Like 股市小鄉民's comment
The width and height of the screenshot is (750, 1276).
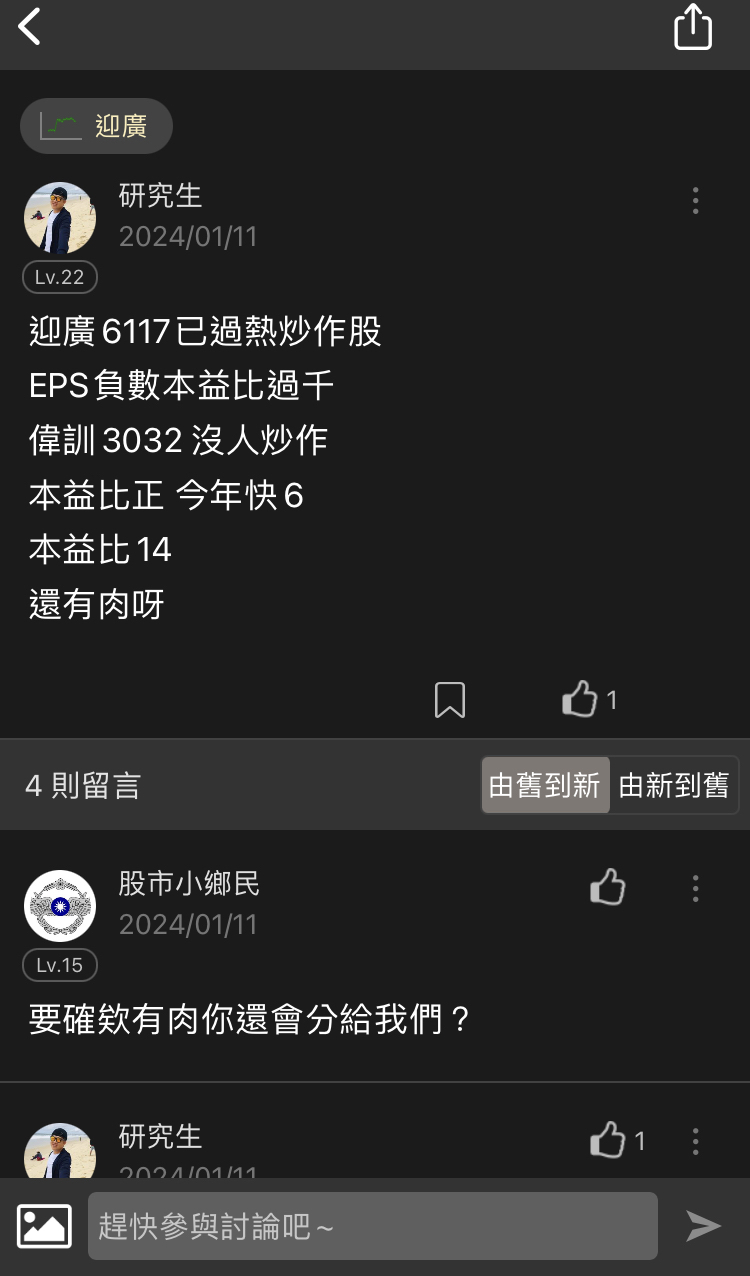(x=608, y=887)
